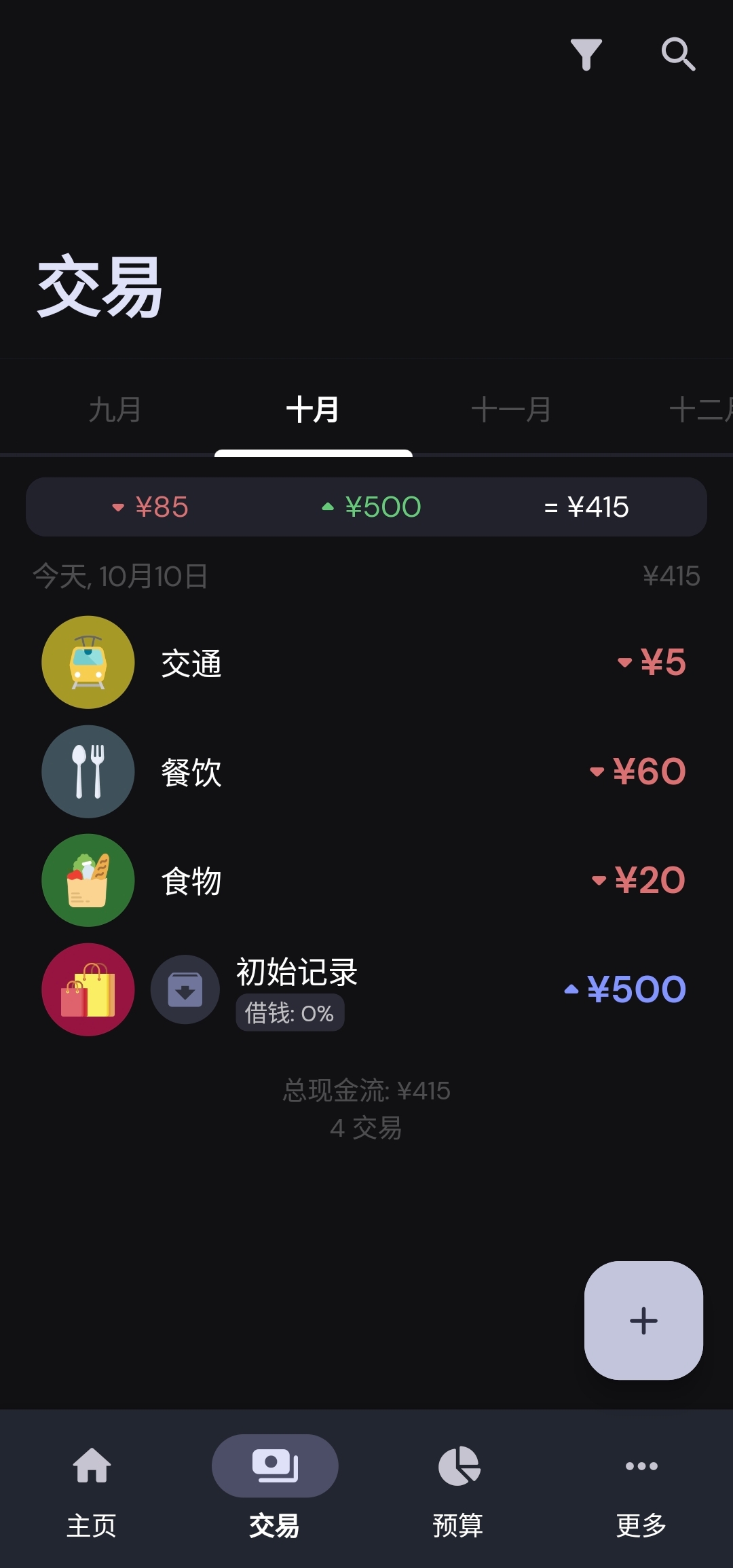Select the 十一月 month tab
This screenshot has width=733, height=1568.
click(511, 409)
